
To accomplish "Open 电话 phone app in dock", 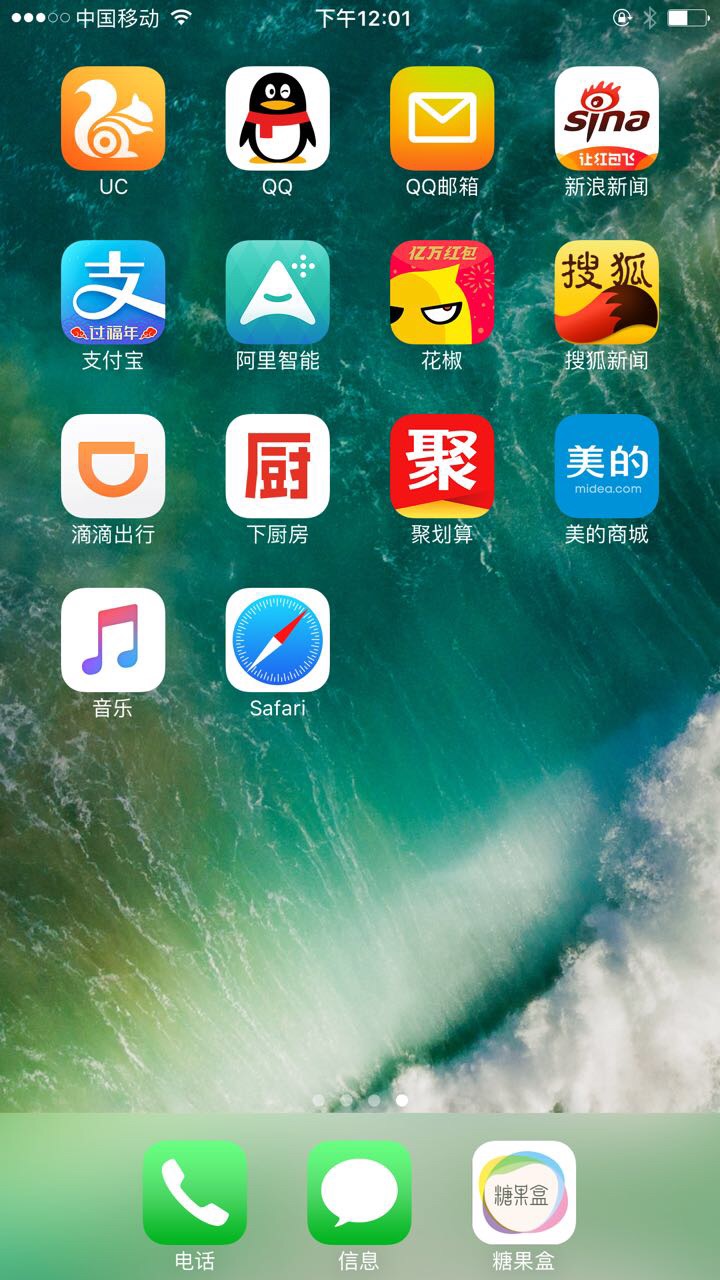I will 195,1192.
